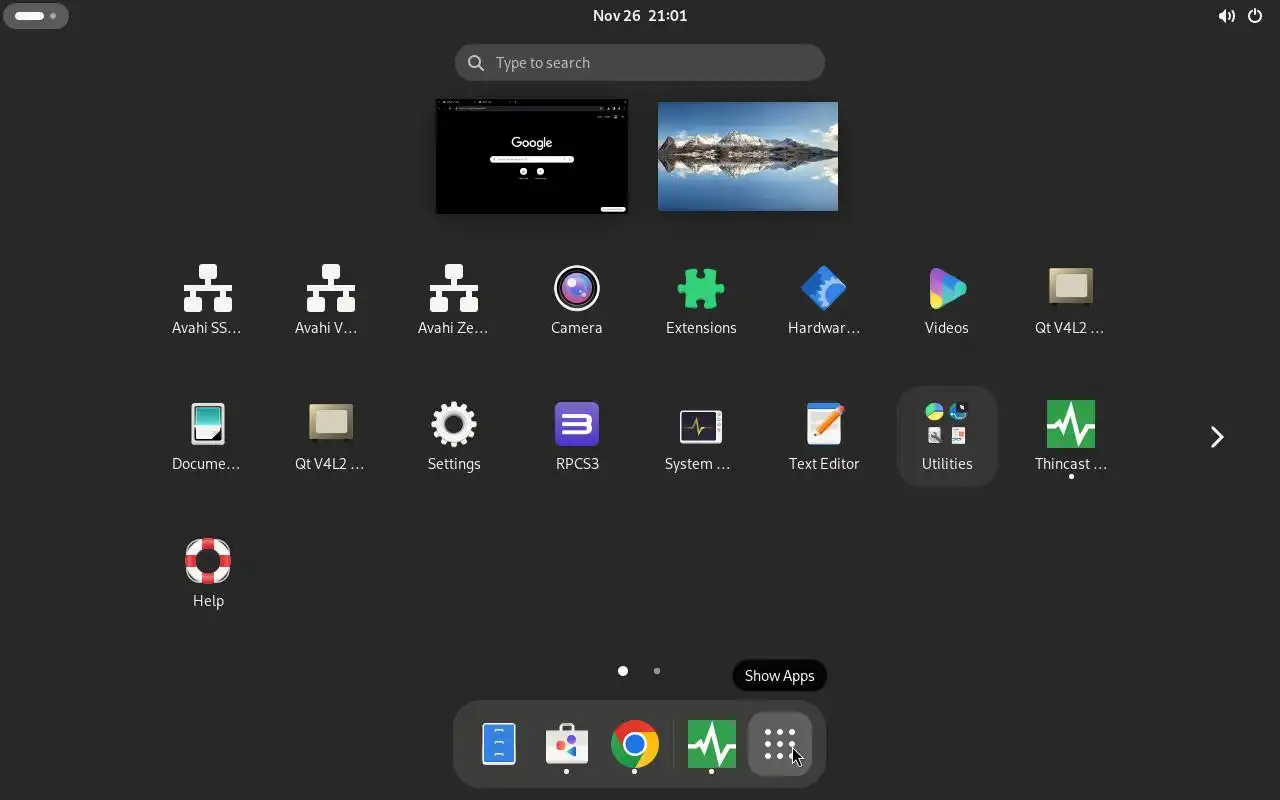This screenshot has width=1280, height=800.
Task: Launch Chrome from the dock
Action: pos(635,744)
